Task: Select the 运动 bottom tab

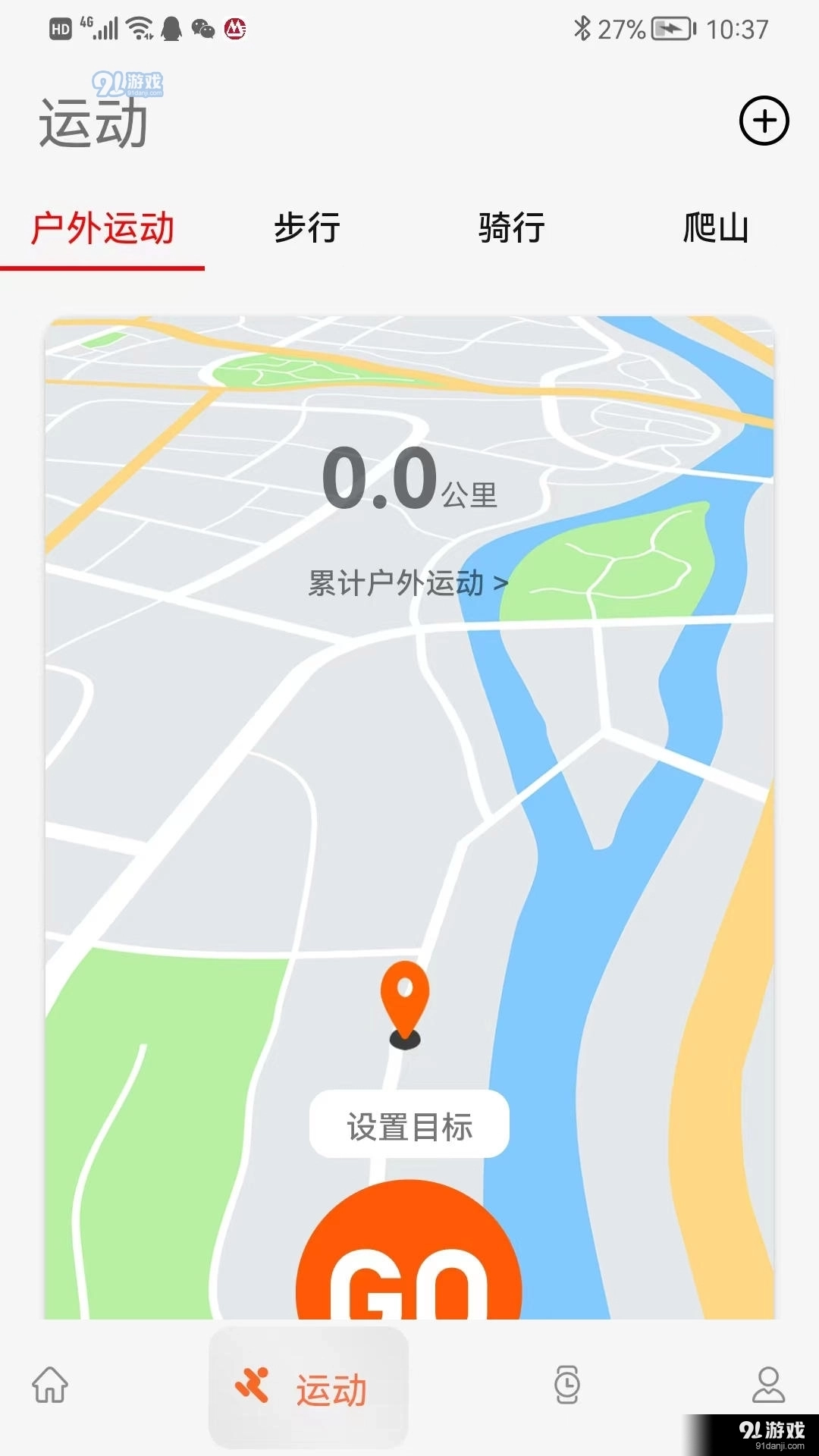Action: [x=309, y=1388]
